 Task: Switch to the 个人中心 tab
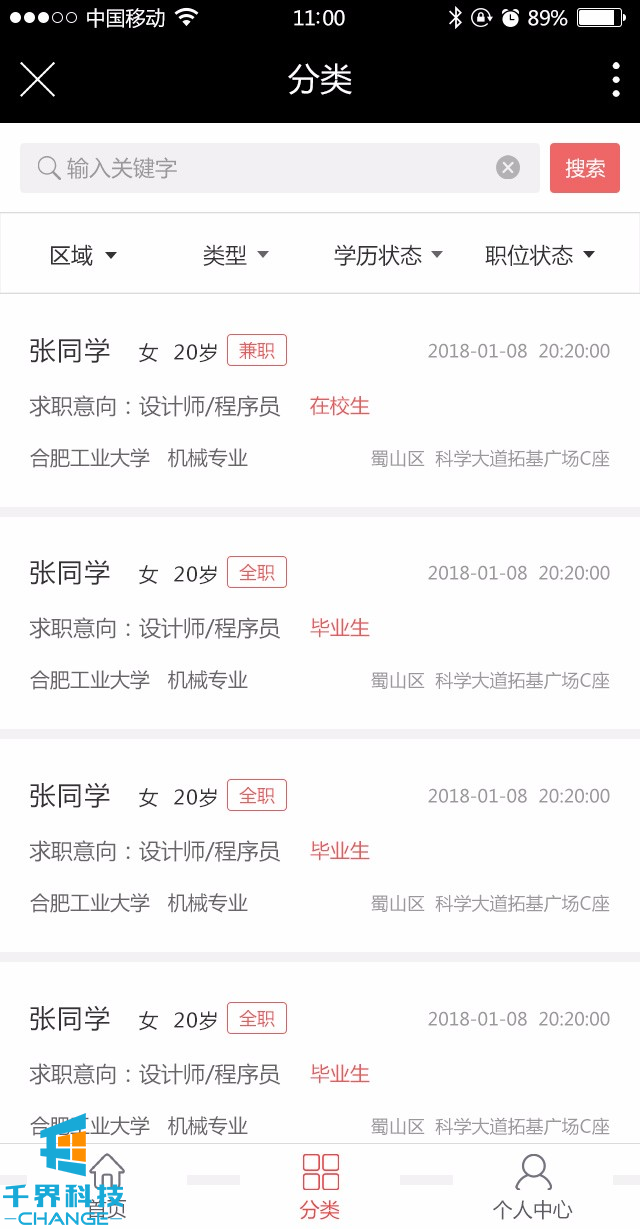point(532,1187)
